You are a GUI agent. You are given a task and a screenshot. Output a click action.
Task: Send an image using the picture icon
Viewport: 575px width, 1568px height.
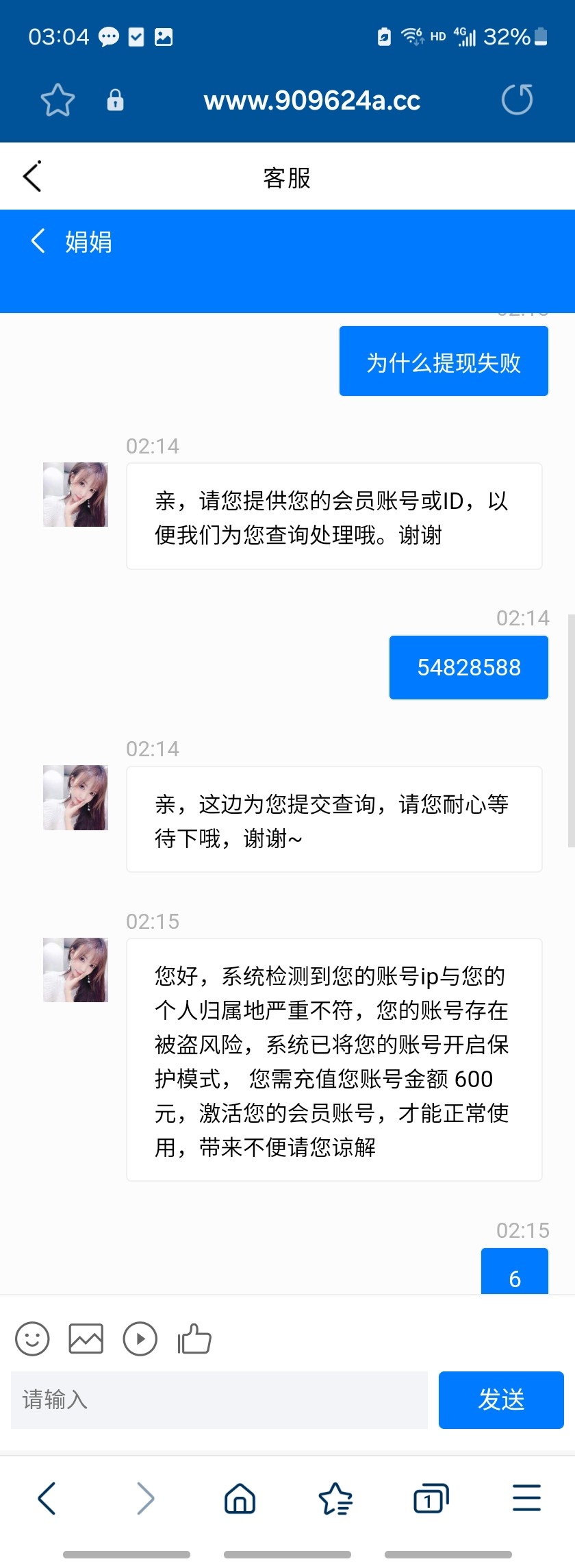point(86,1339)
